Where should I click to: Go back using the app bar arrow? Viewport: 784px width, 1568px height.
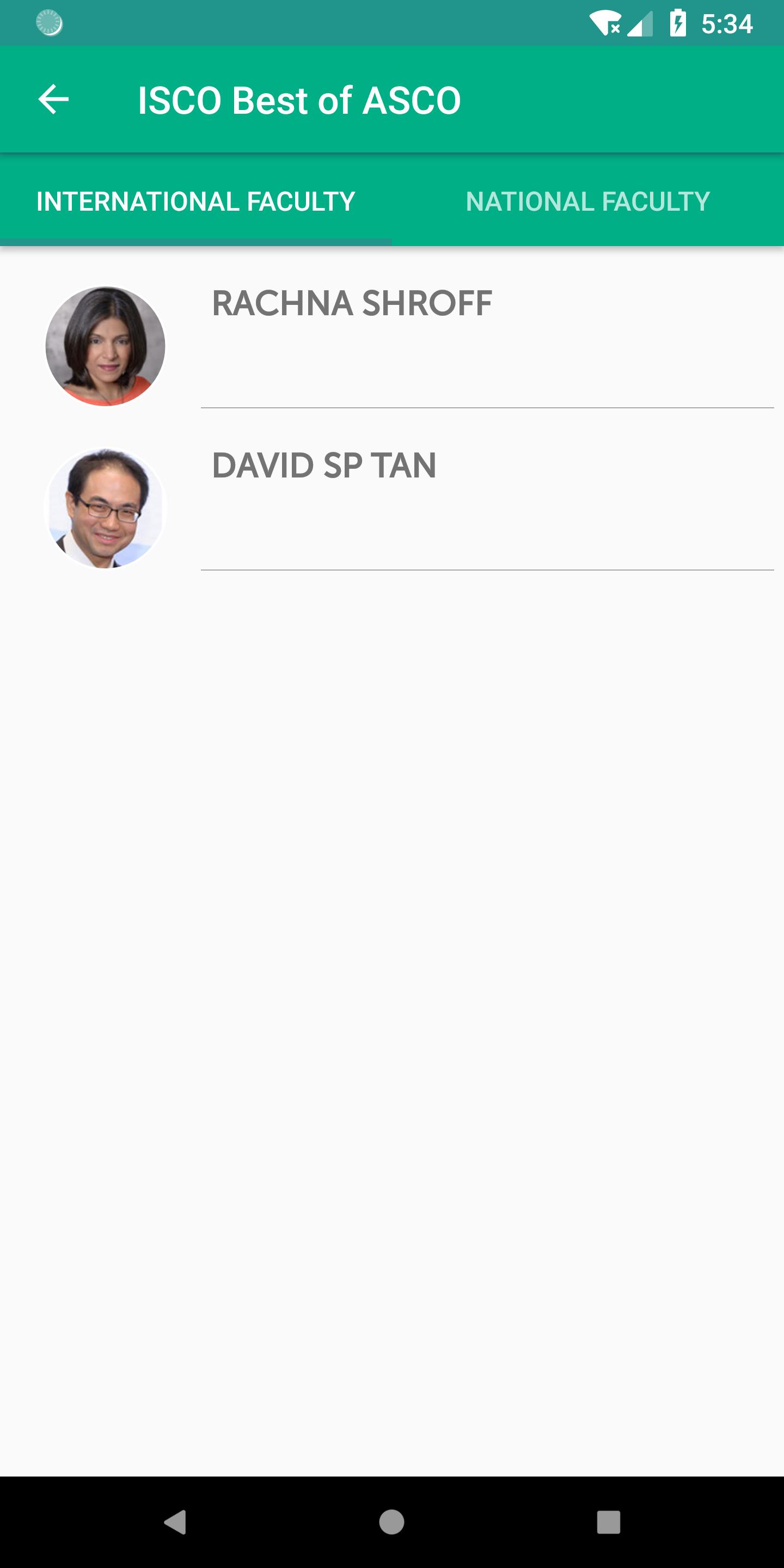[53, 99]
